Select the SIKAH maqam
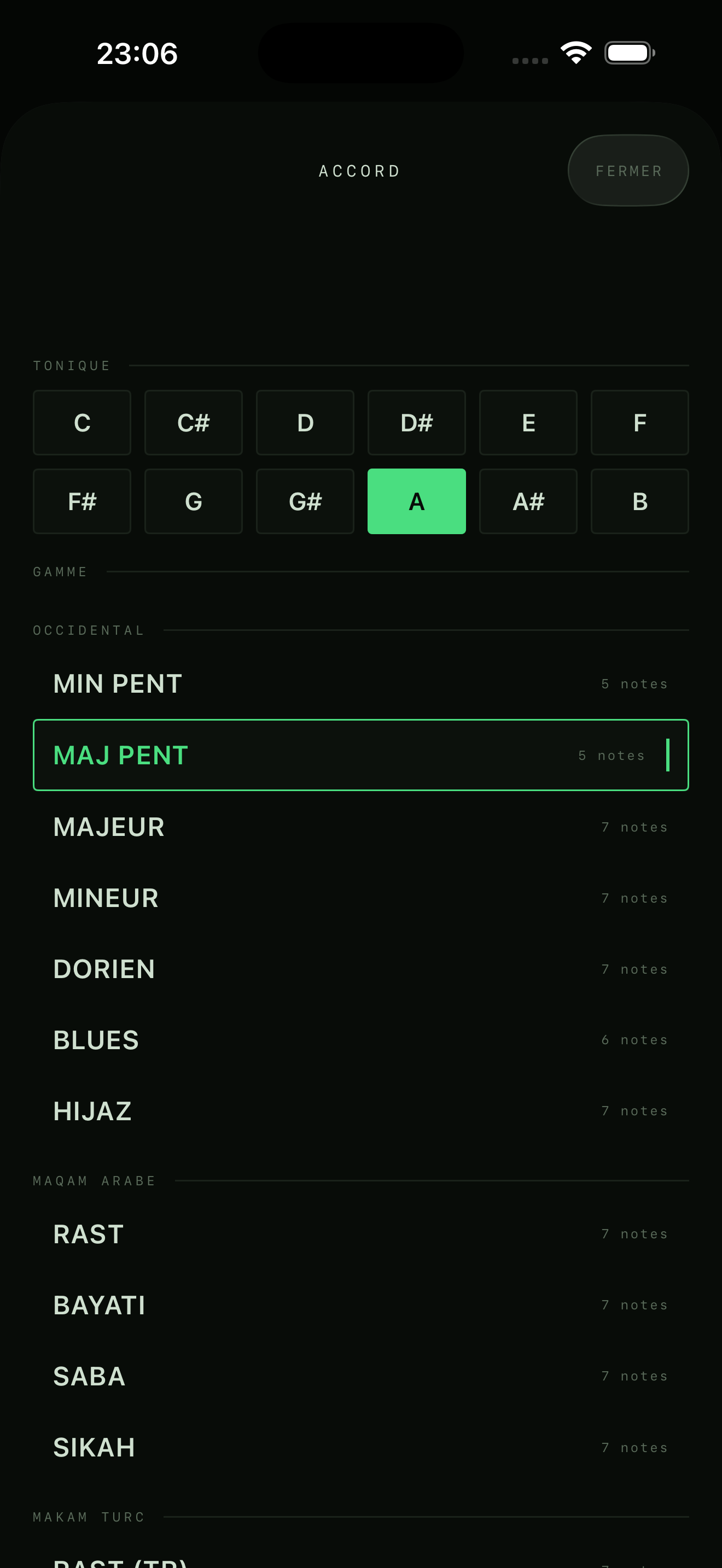This screenshot has width=722, height=1568. pos(361,1448)
